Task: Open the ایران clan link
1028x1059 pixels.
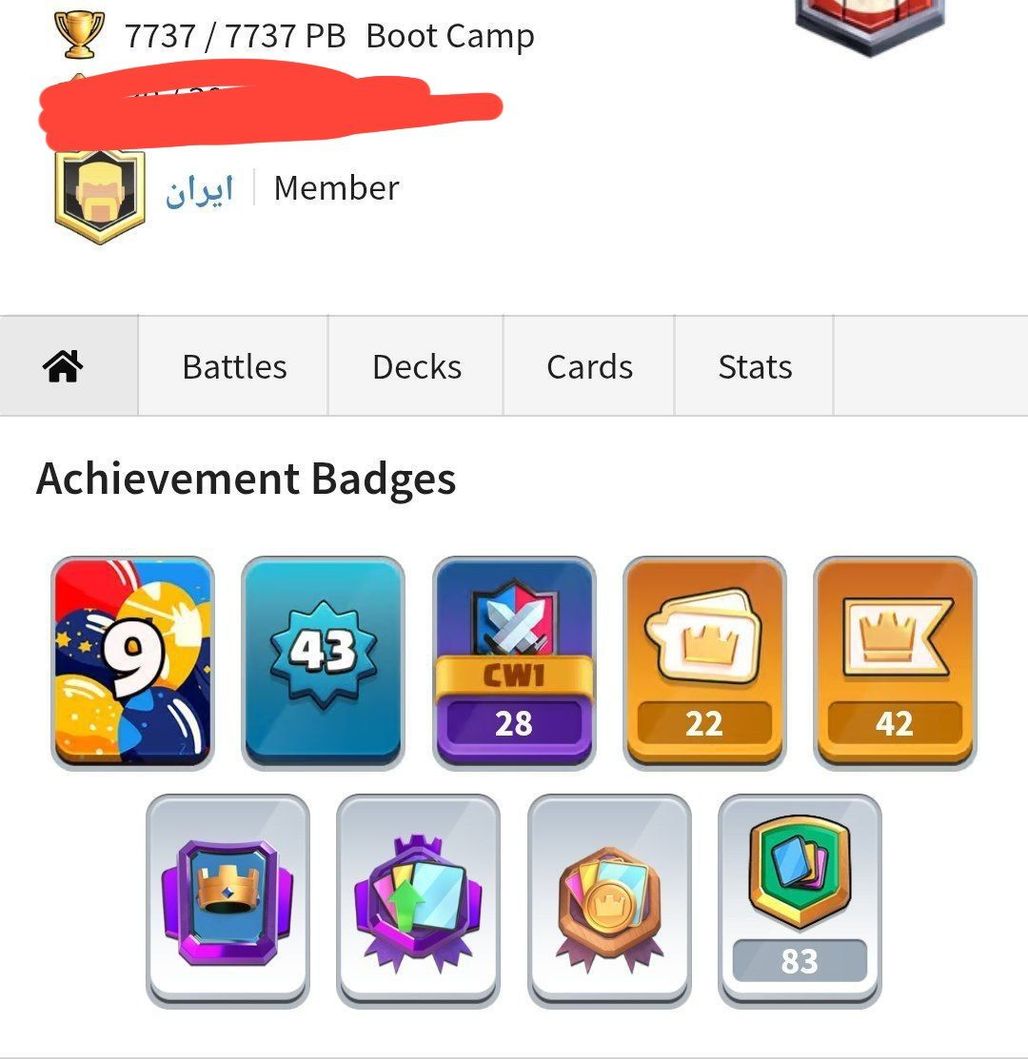Action: (199, 189)
